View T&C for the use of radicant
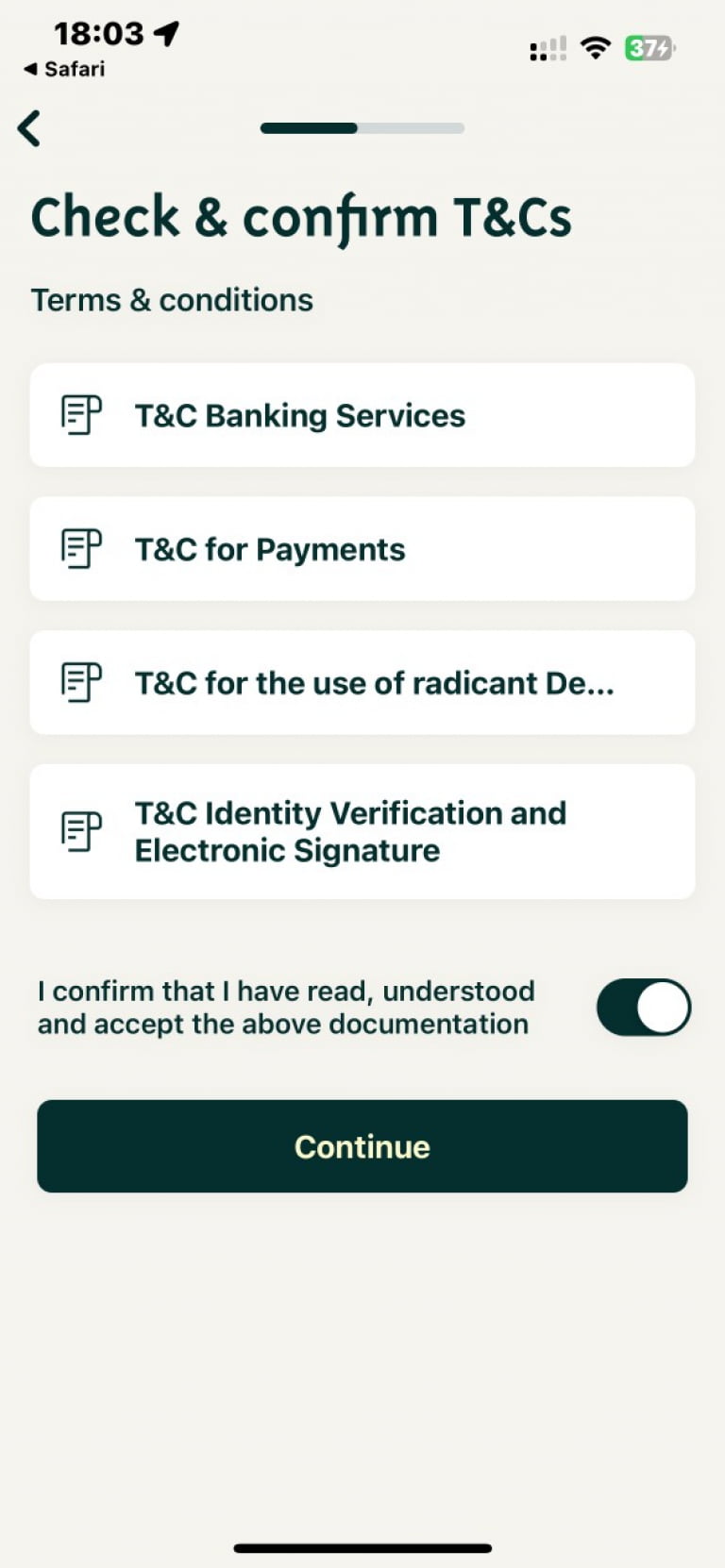The image size is (725, 1568). click(362, 682)
